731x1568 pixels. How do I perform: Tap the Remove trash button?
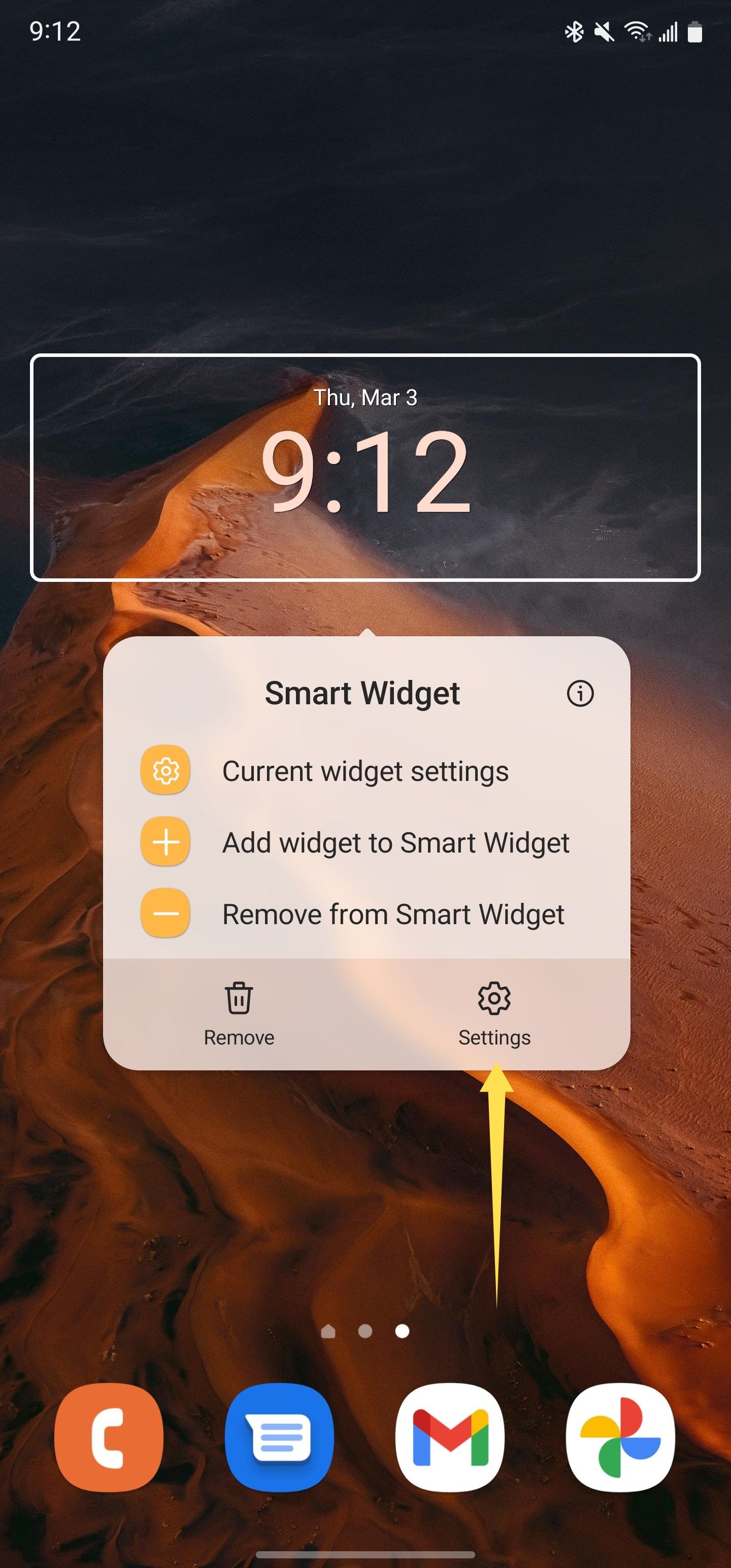pyautogui.click(x=239, y=1014)
